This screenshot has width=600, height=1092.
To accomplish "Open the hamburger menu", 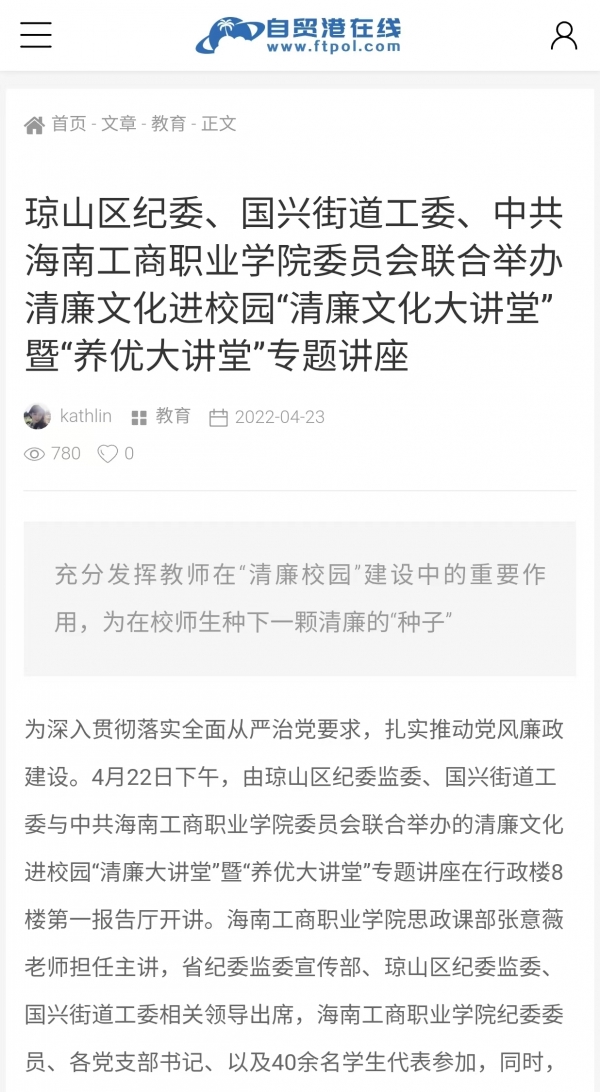I will (x=36, y=35).
